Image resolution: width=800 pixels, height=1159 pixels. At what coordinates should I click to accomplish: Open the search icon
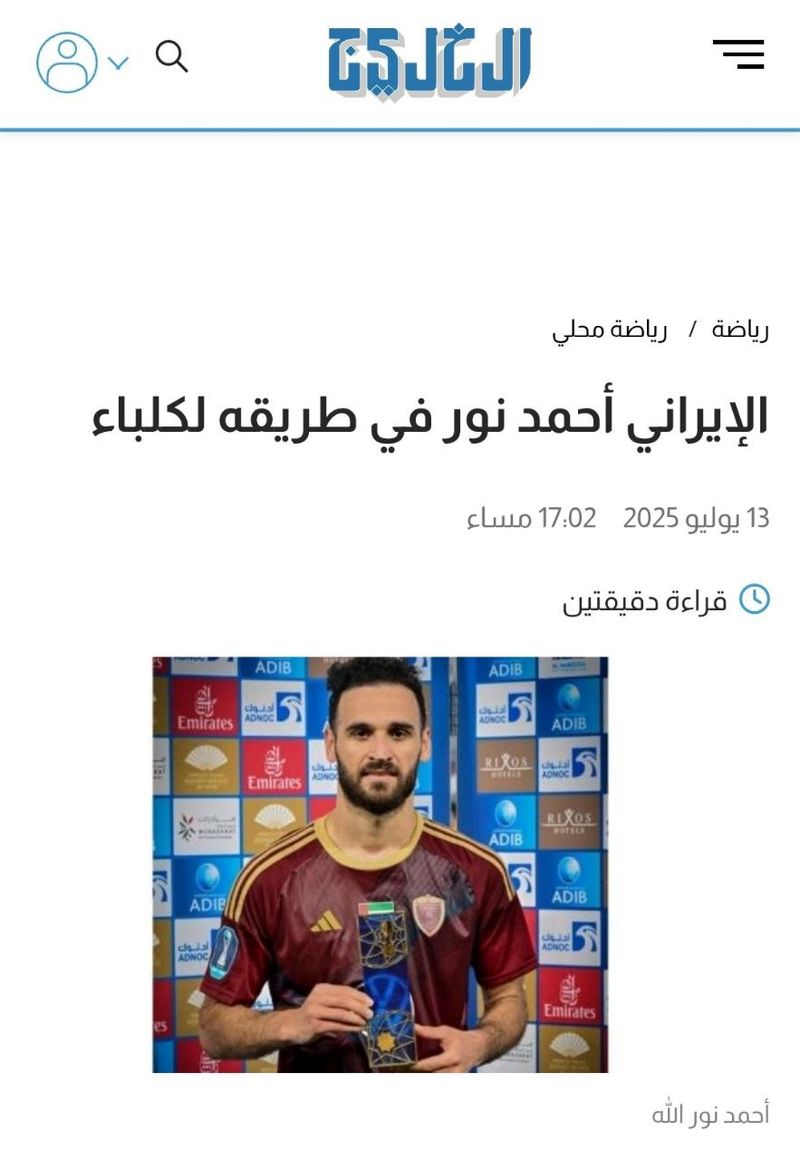point(172,57)
